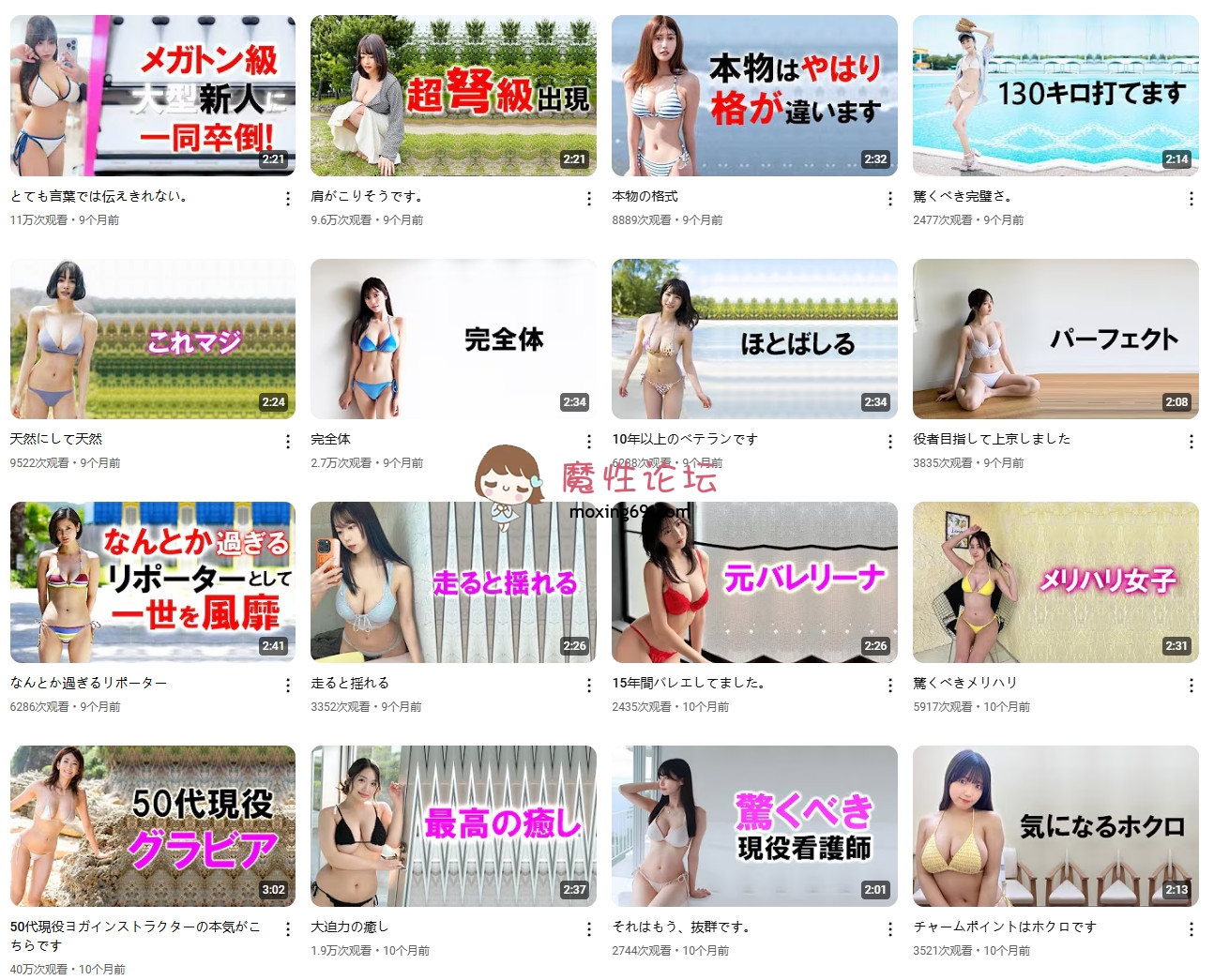Image resolution: width=1214 pixels, height=980 pixels.
Task: Play the video 走ると揺れる
Action: tap(453, 582)
